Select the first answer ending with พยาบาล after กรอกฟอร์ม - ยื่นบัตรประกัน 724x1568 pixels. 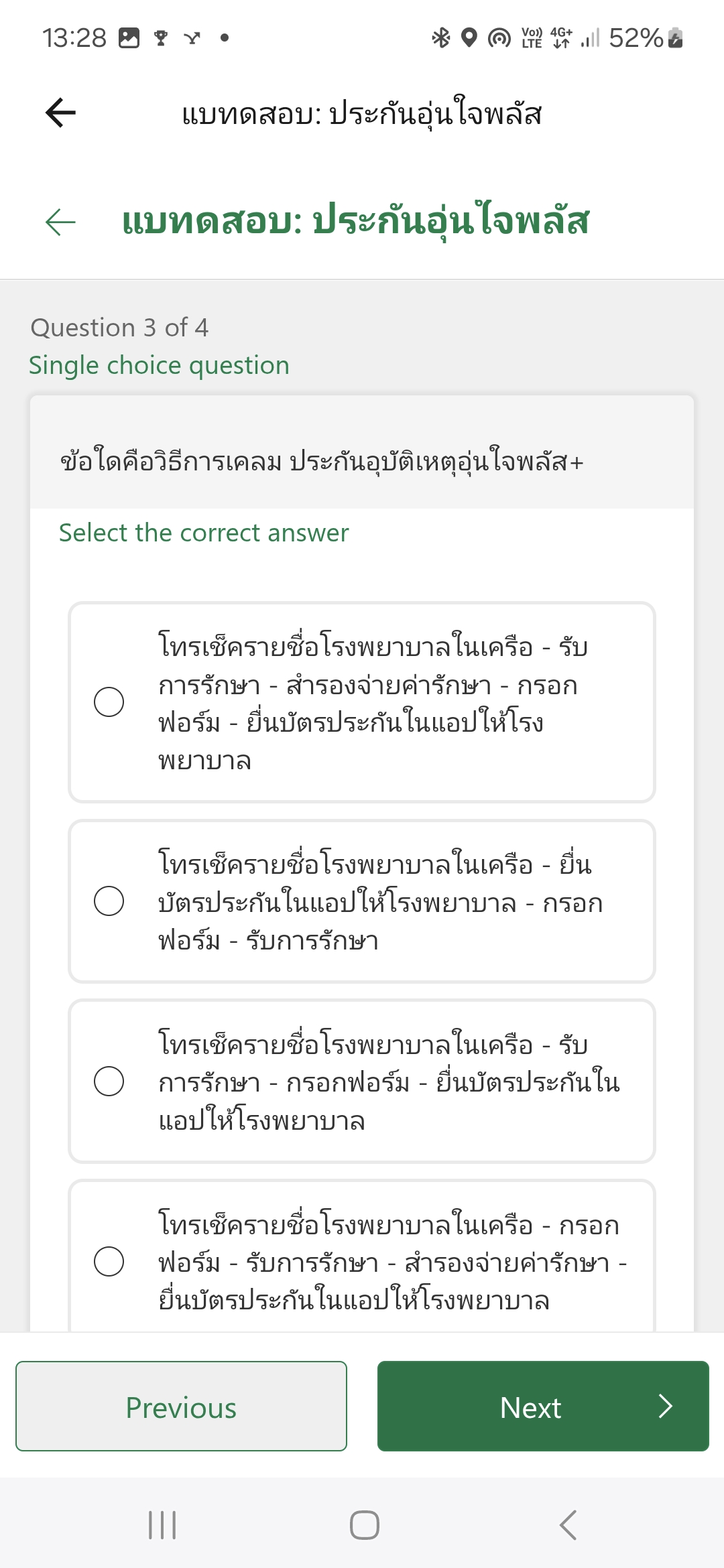362,702
